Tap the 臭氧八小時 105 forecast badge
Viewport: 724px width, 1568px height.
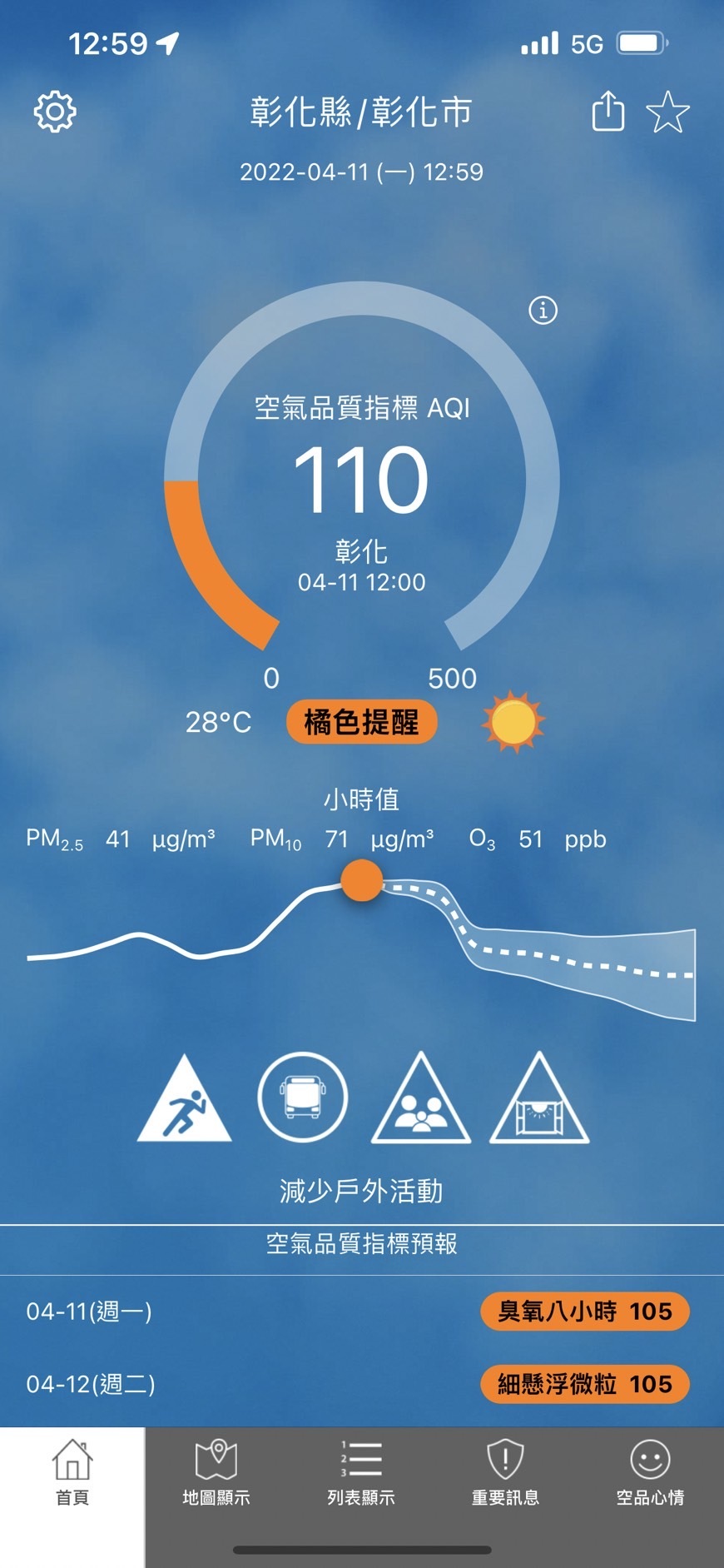point(584,1311)
